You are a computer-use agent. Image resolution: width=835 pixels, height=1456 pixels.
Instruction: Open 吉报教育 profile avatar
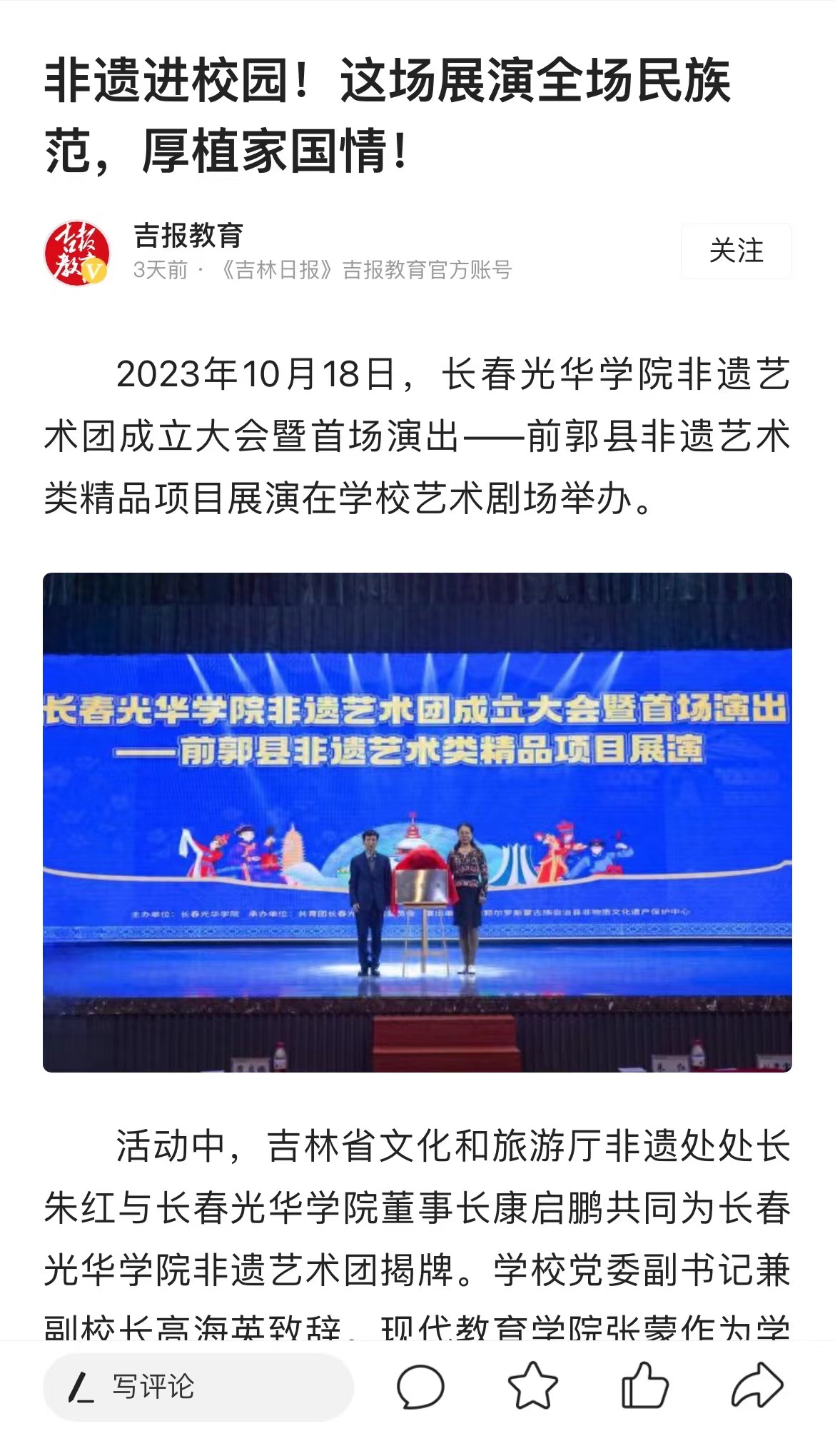click(77, 252)
